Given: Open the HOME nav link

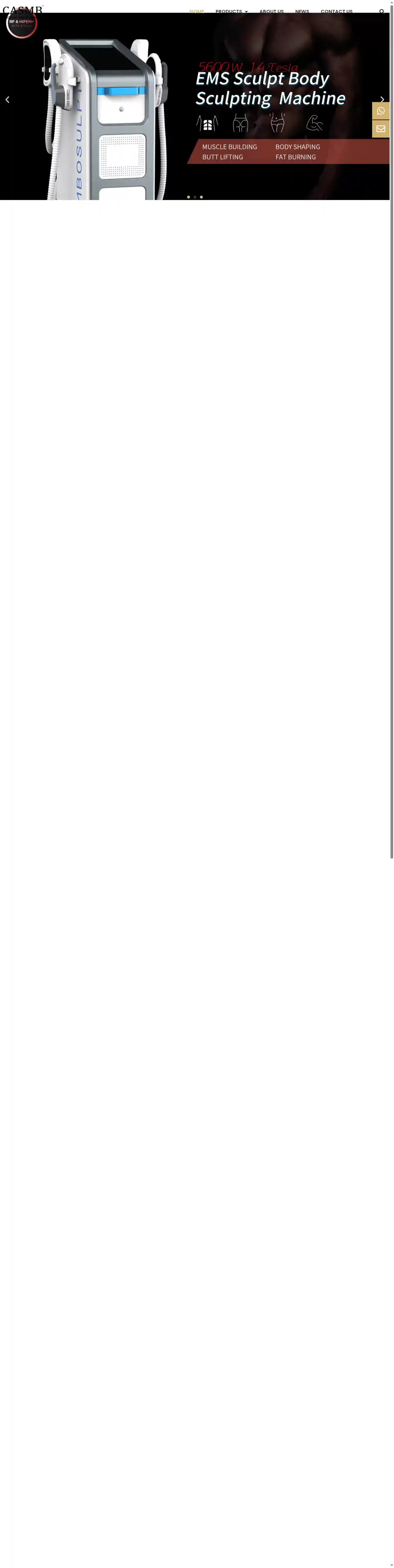Looking at the screenshot, I should click(197, 12).
